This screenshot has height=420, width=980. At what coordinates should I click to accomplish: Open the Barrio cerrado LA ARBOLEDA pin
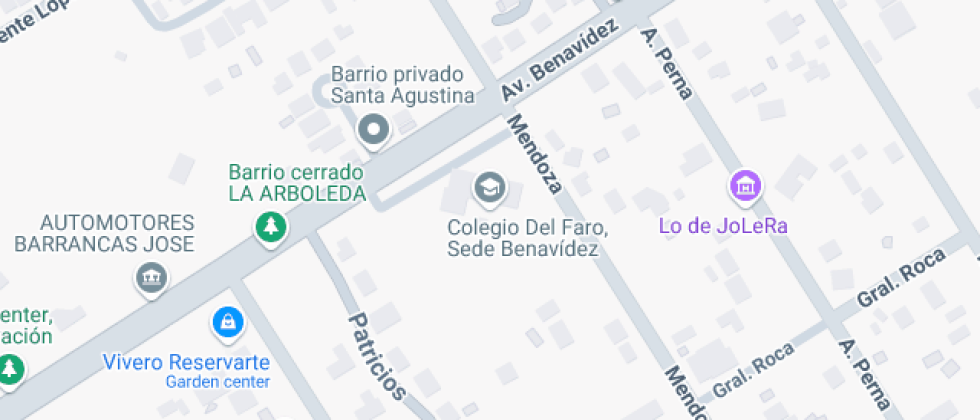(x=270, y=226)
